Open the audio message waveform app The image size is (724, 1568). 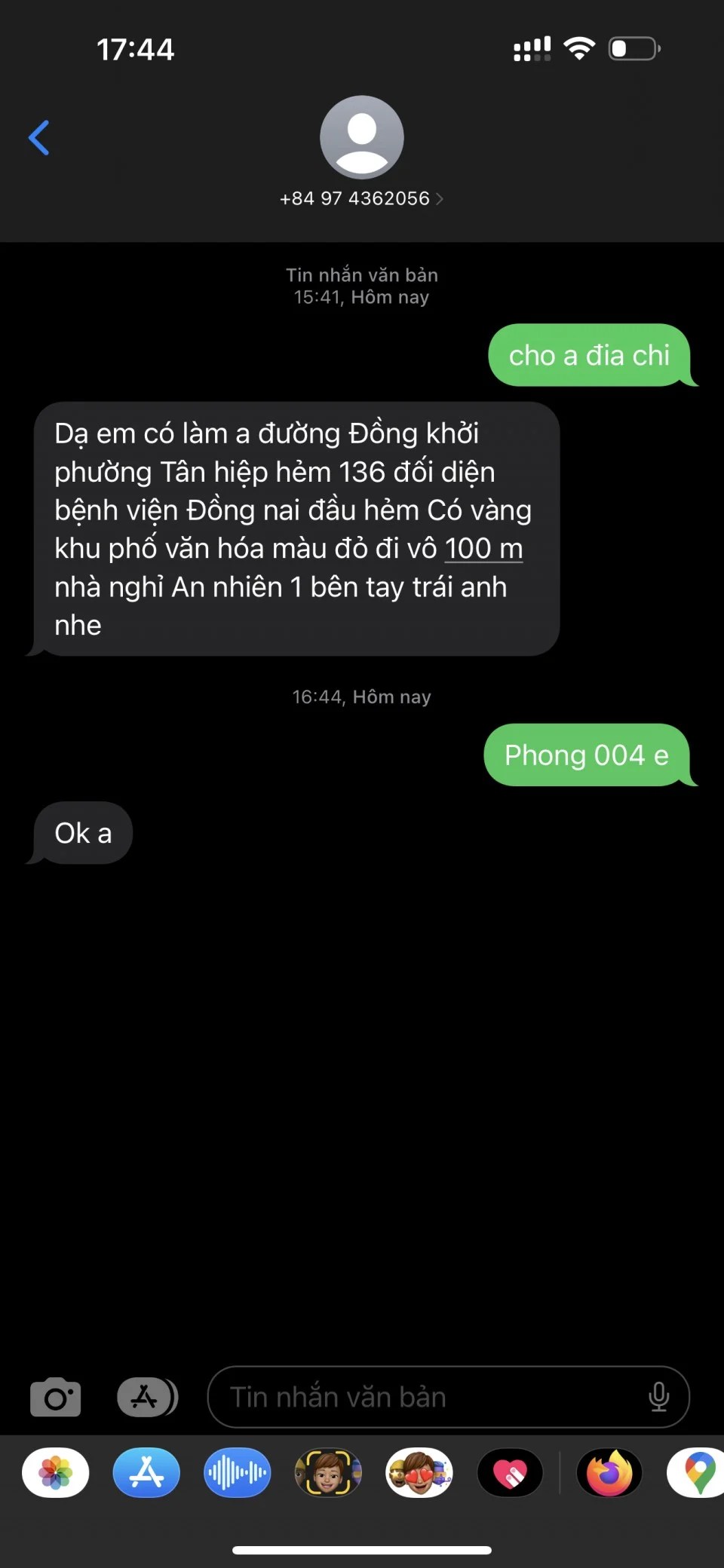(x=237, y=1472)
